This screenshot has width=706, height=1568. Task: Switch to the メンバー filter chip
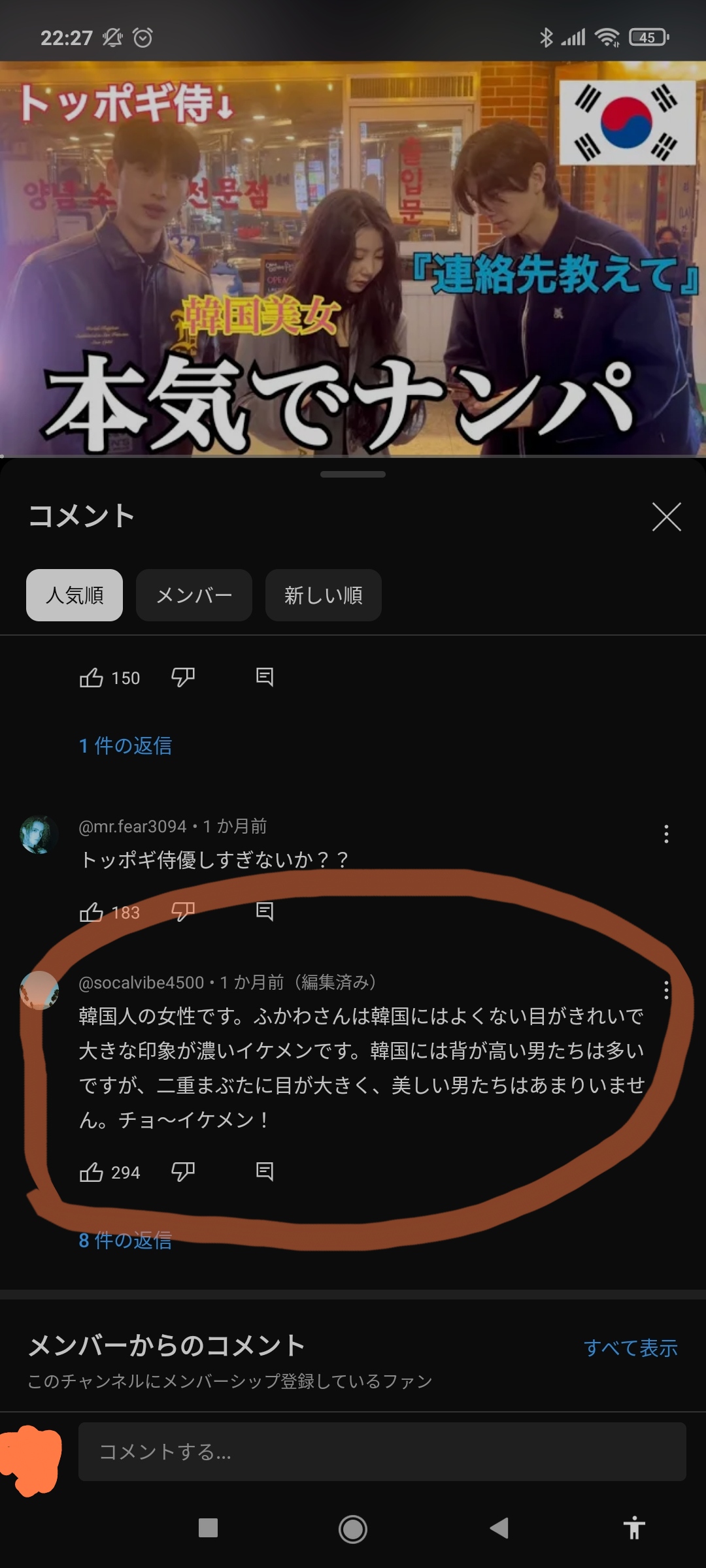(194, 595)
